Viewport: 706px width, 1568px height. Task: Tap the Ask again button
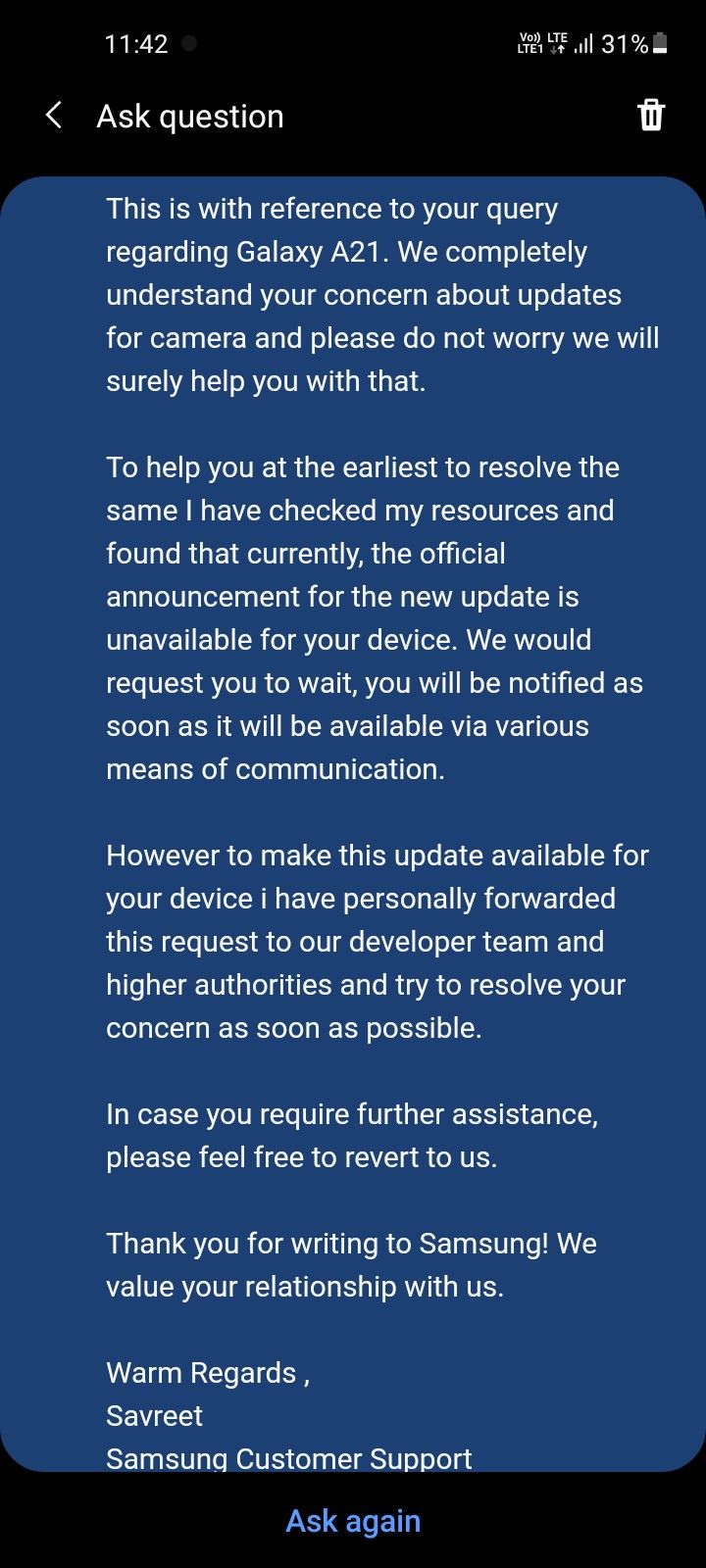353,1520
